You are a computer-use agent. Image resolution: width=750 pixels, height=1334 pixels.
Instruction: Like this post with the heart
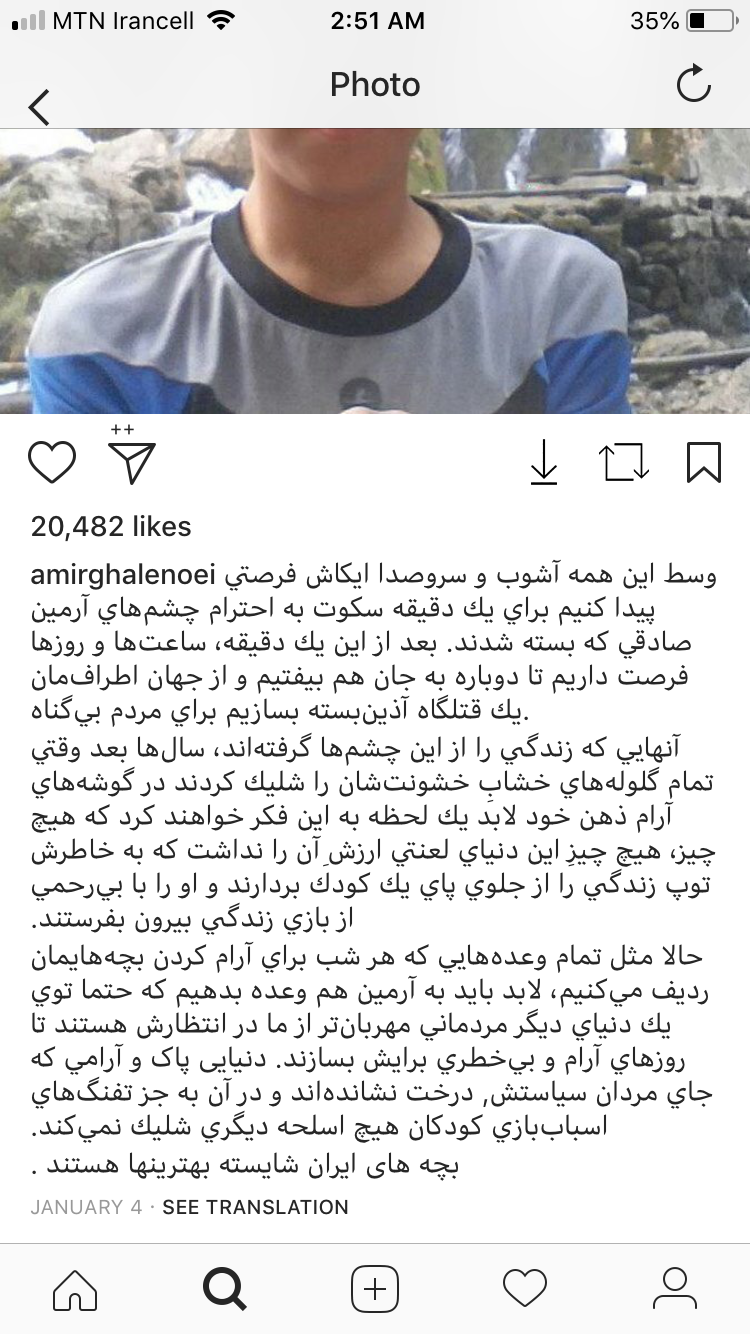(52, 463)
